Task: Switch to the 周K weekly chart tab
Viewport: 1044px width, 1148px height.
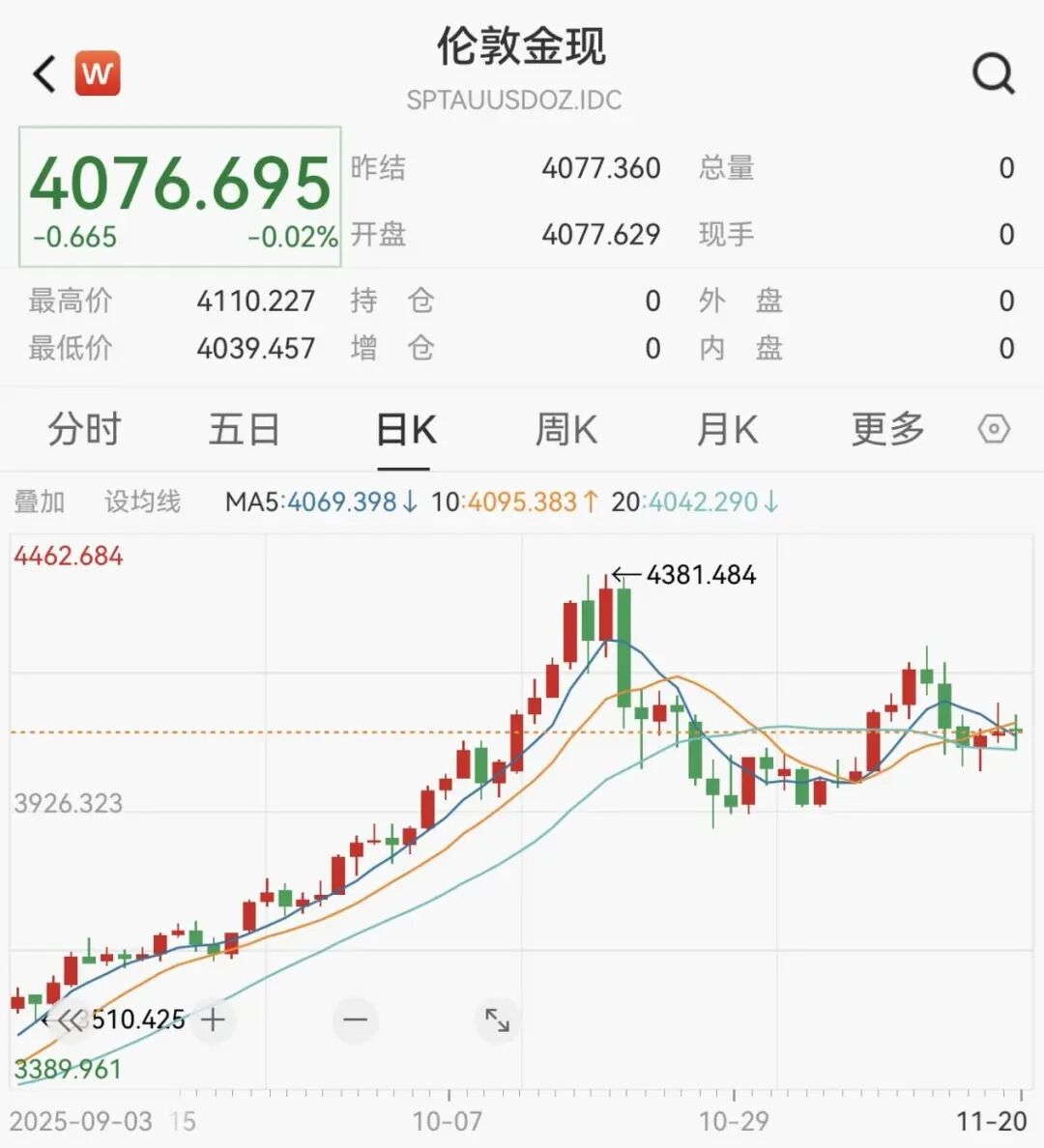Action: (565, 429)
